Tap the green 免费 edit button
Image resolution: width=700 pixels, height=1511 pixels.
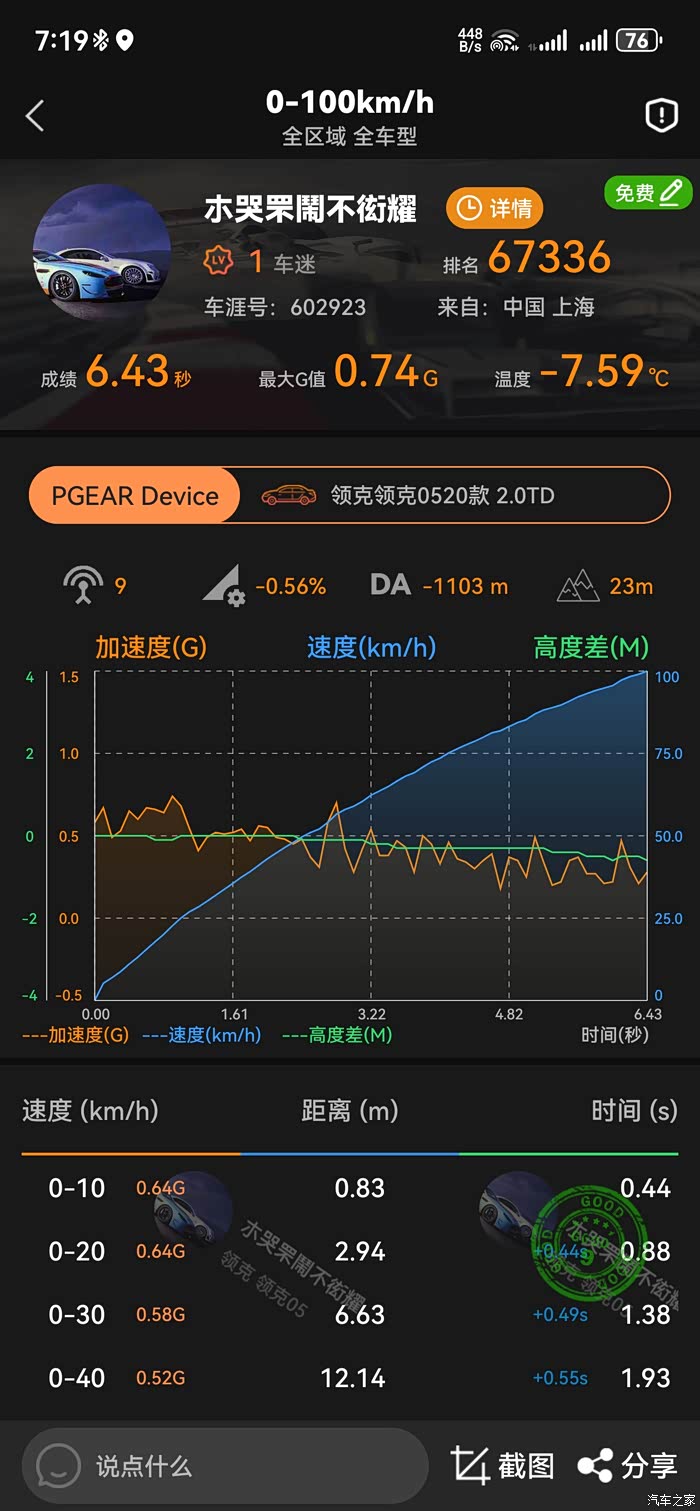(647, 192)
